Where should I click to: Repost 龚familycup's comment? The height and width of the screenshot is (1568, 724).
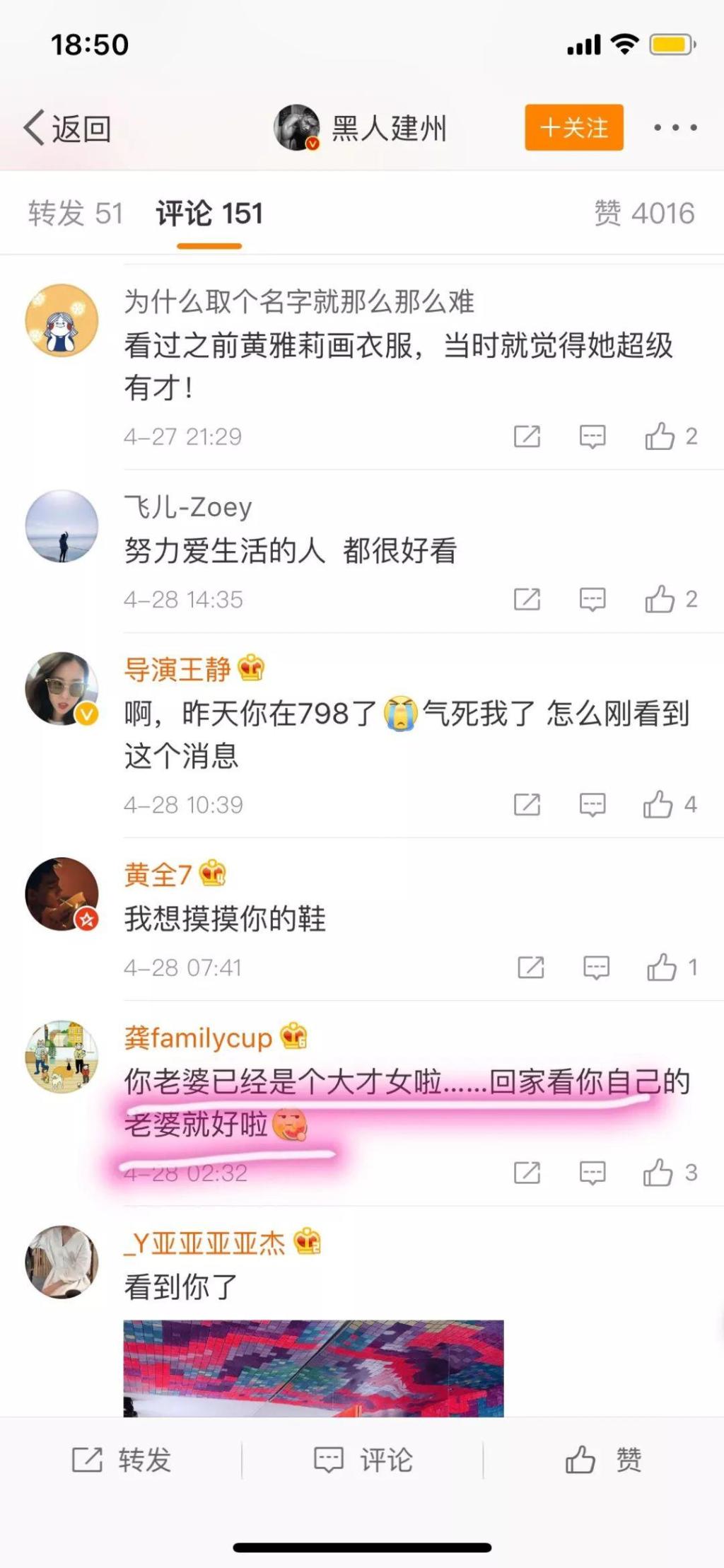527,1172
